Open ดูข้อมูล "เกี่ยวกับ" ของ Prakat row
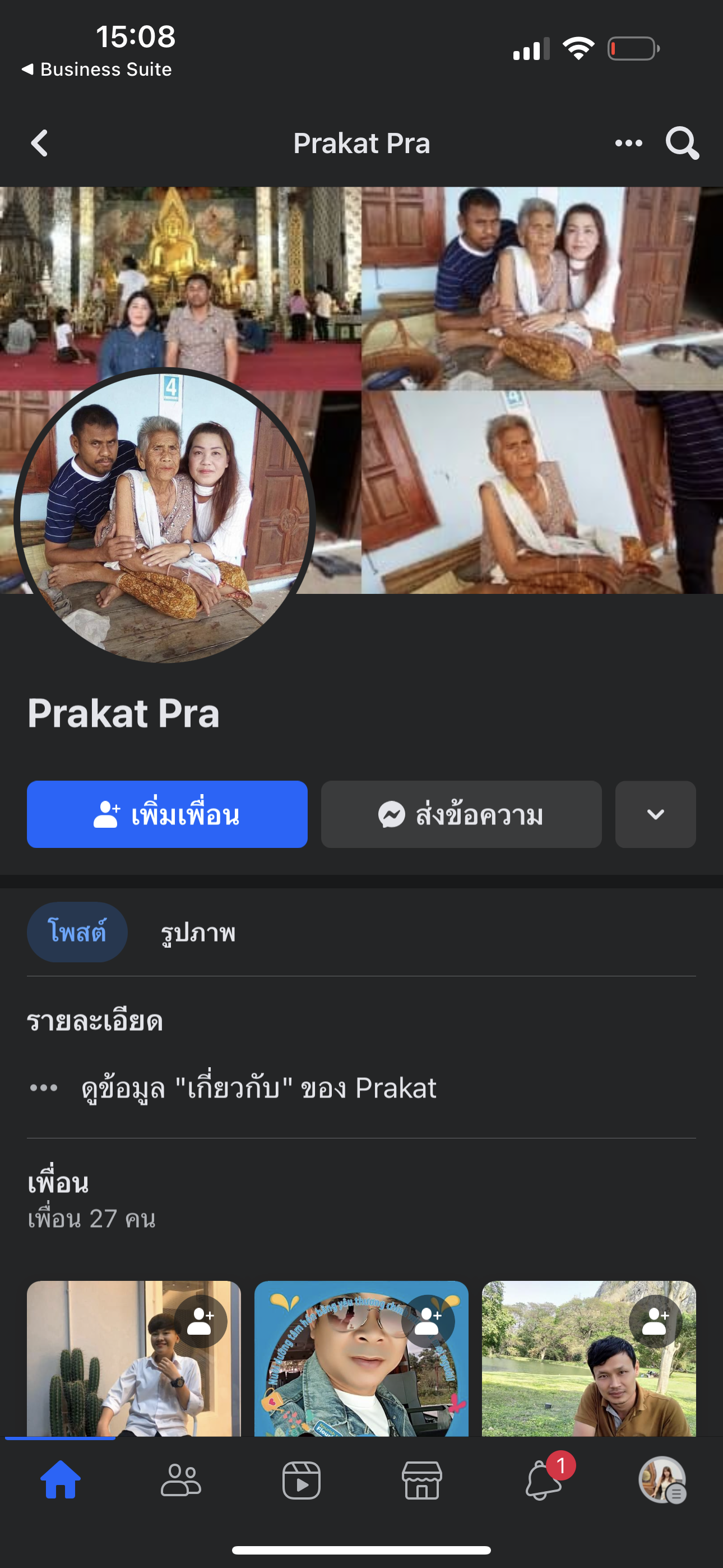Image resolution: width=723 pixels, height=1568 pixels. click(258, 1088)
